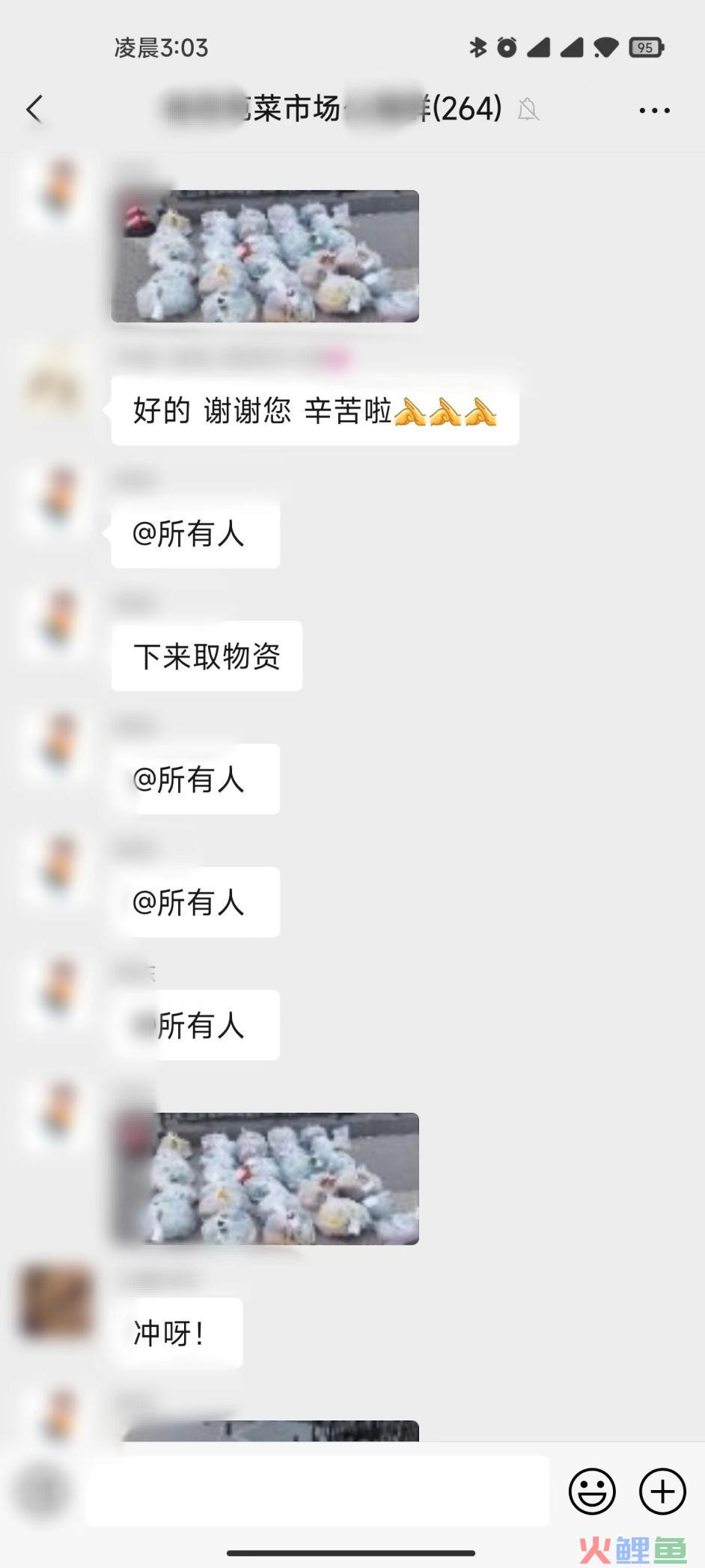Open avatar of sender saying 冲呀!
This screenshot has width=705, height=1568.
pyautogui.click(x=57, y=1301)
